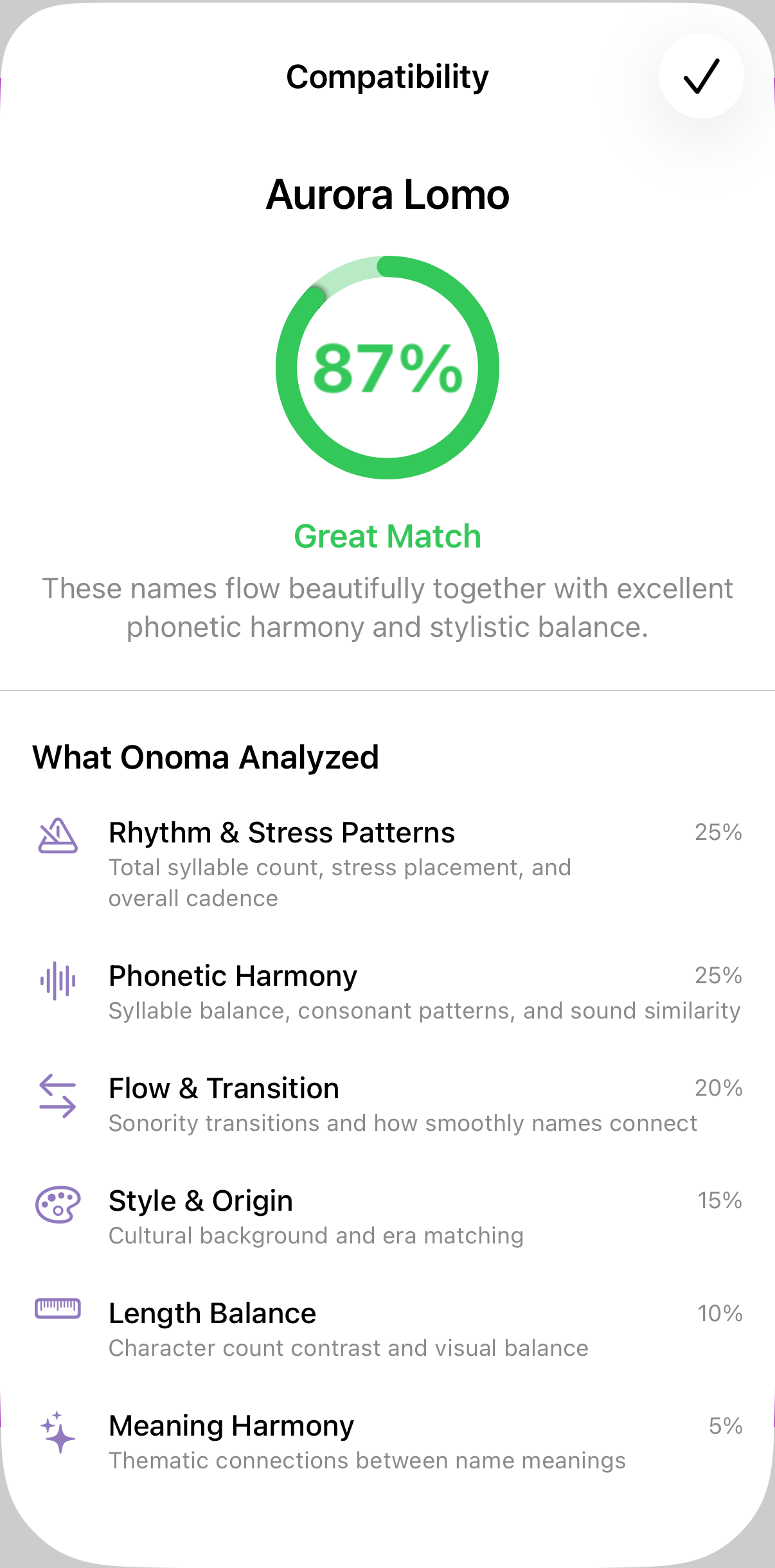Click the 87% score inside the ring

387,368
